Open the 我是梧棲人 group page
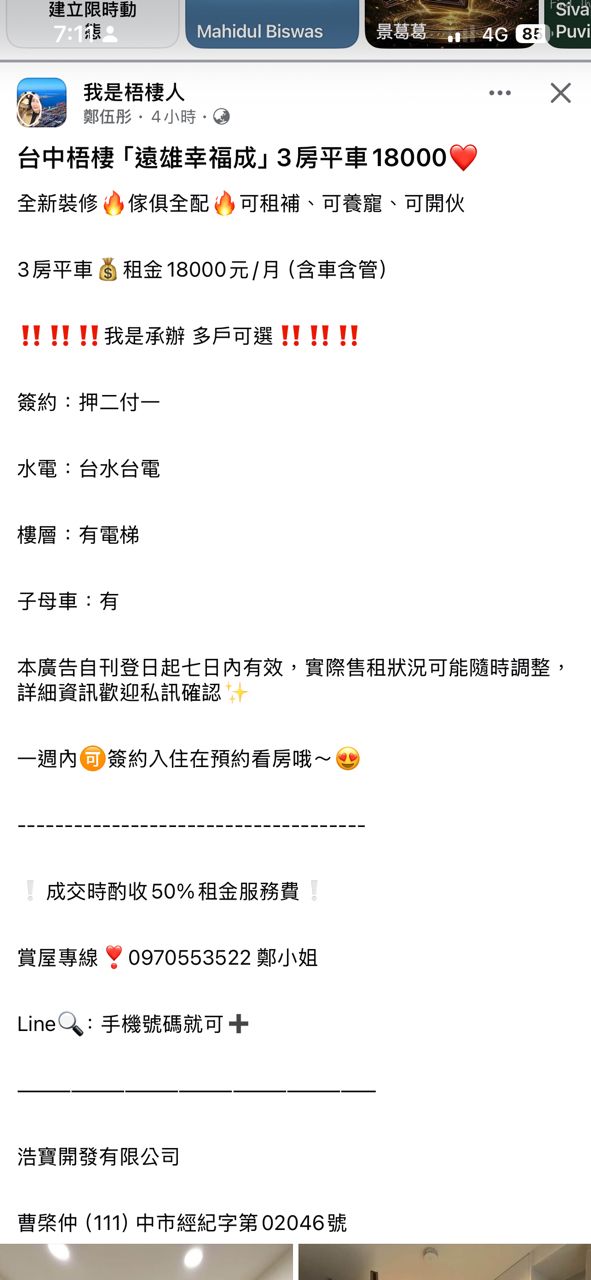Viewport: 591px width, 1280px height. [134, 92]
